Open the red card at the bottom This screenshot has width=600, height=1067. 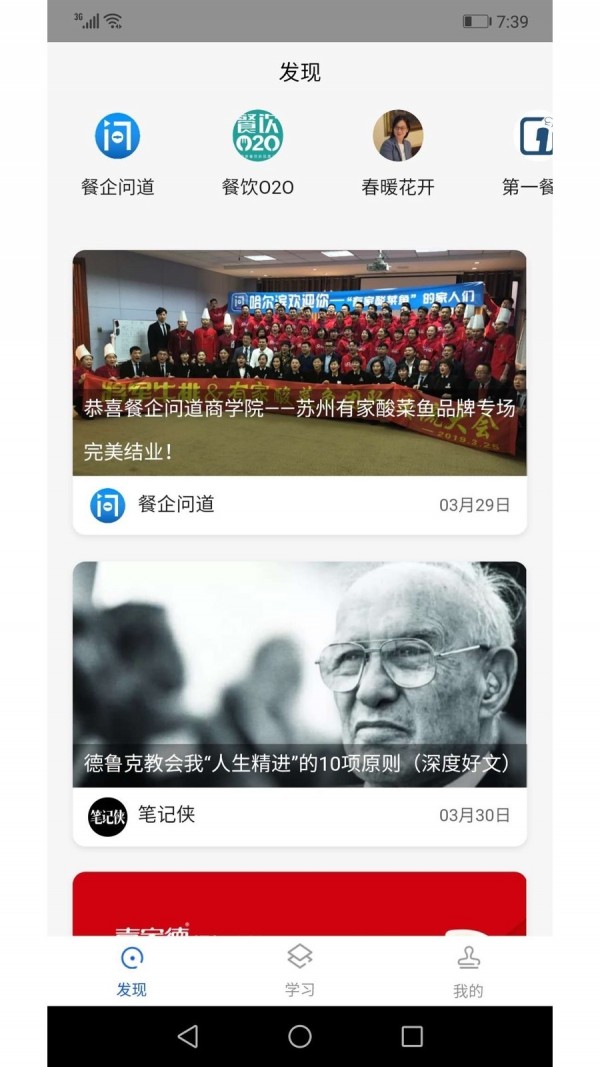pyautogui.click(x=299, y=904)
